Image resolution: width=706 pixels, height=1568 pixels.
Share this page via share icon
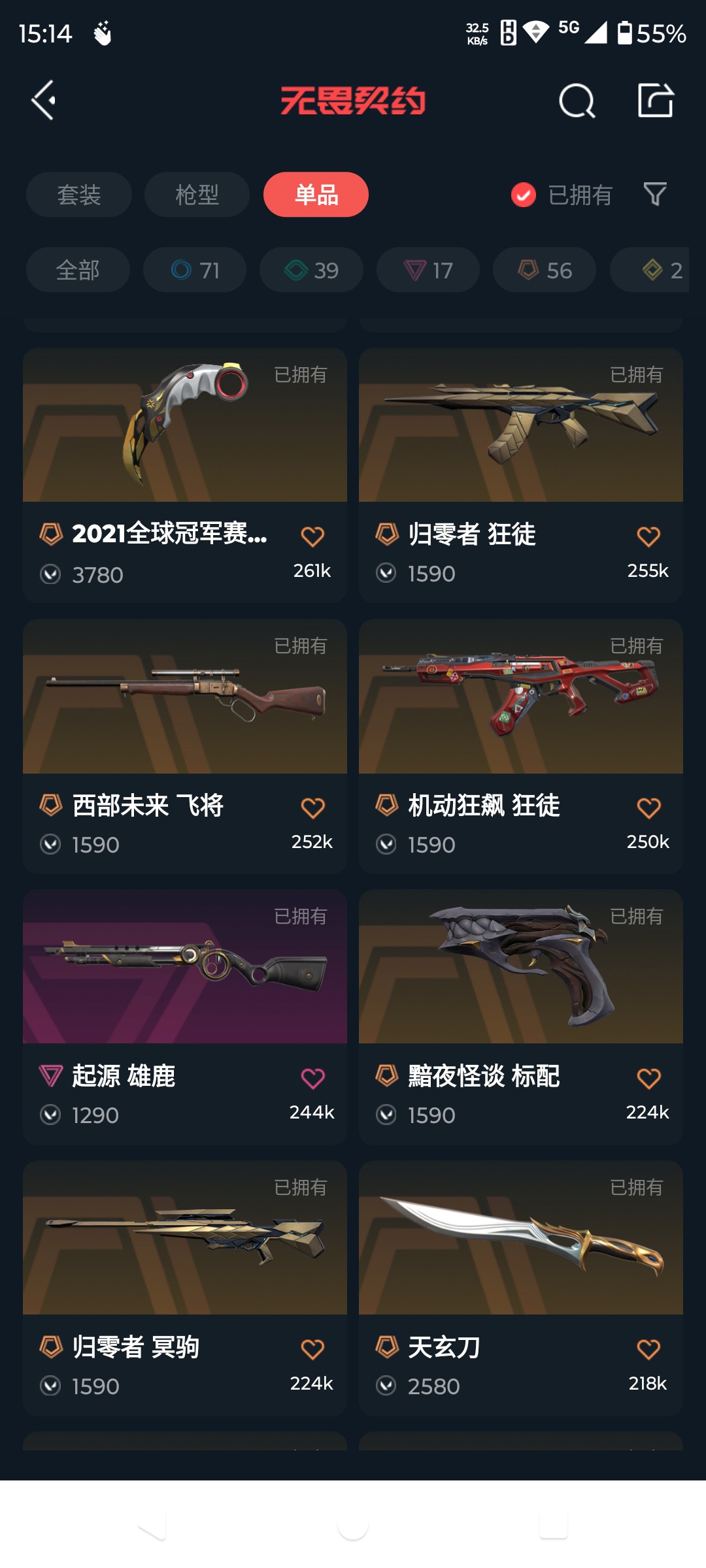[655, 101]
